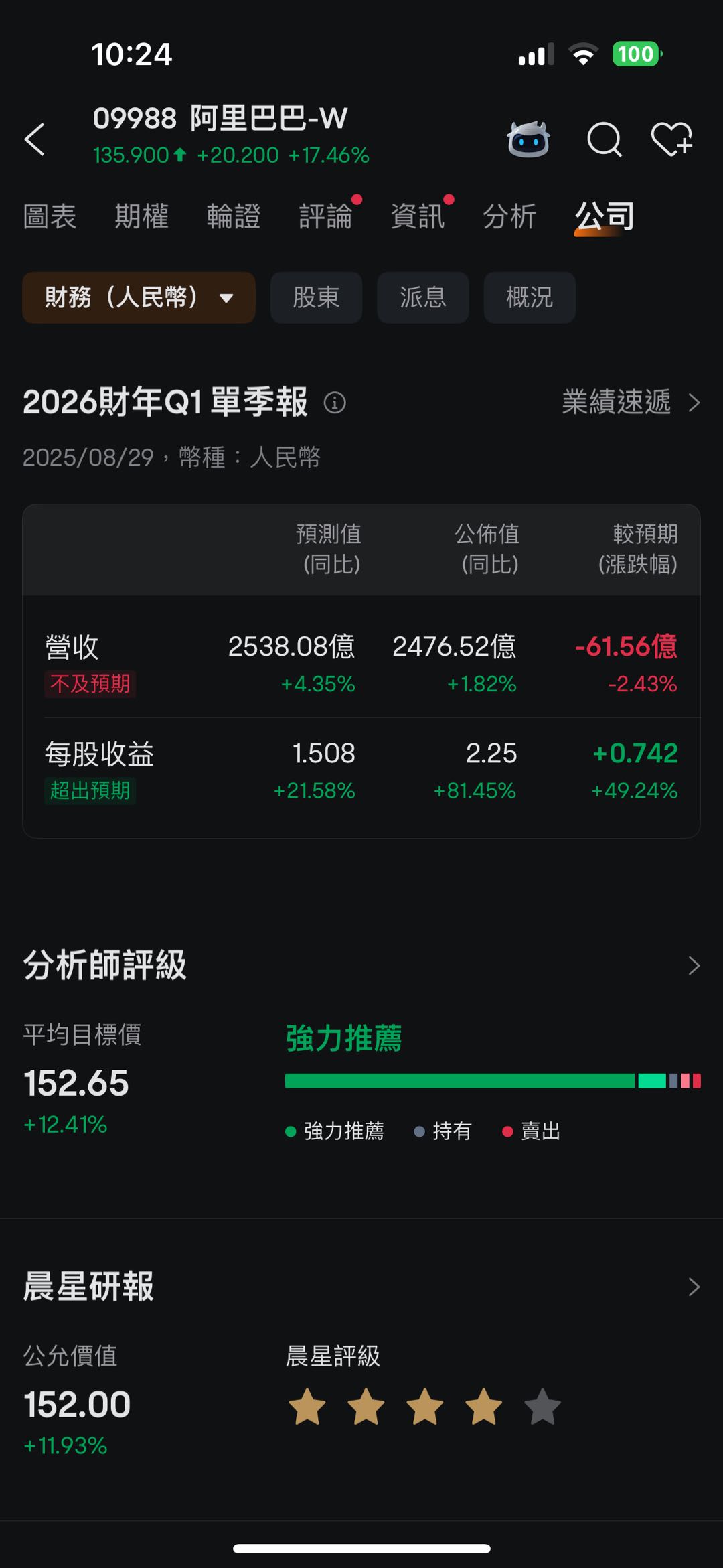Switch to the 圖表 chart tab
Viewport: 723px width, 1568px height.
click(50, 216)
